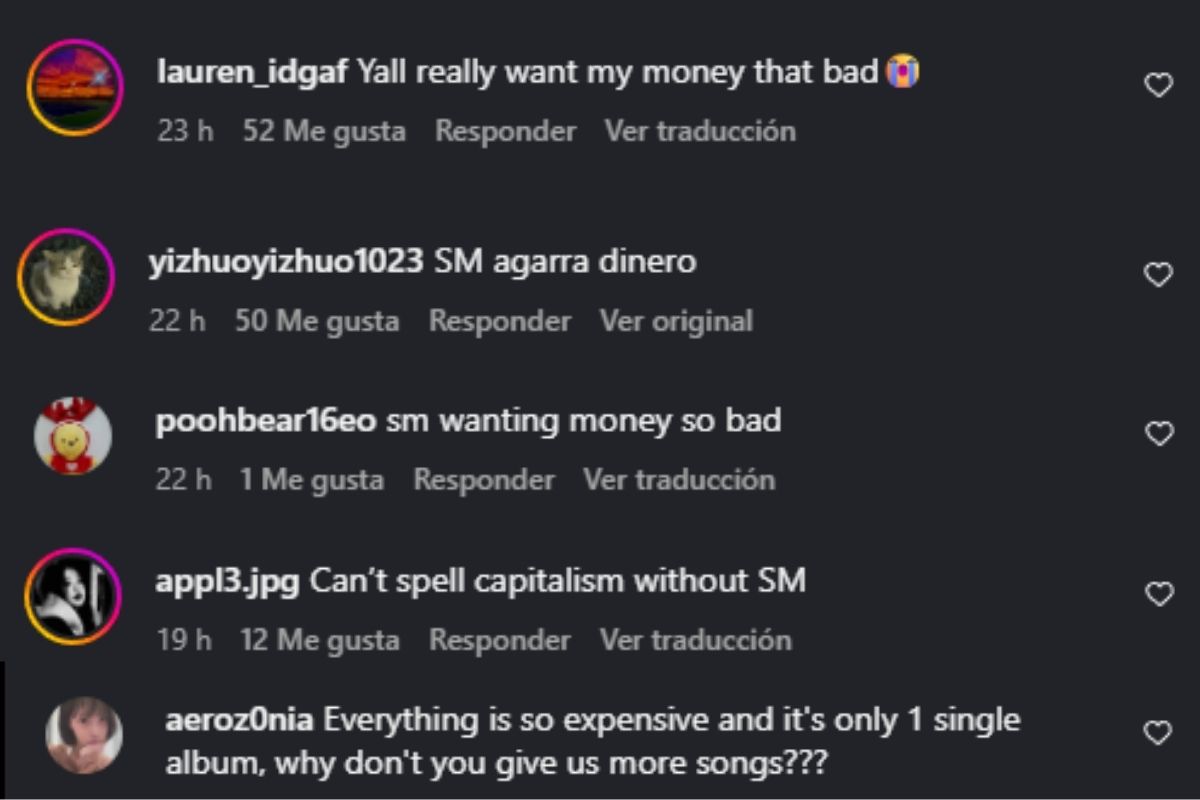Like yizhuoyizhuo1023's comment

pyautogui.click(x=1157, y=275)
